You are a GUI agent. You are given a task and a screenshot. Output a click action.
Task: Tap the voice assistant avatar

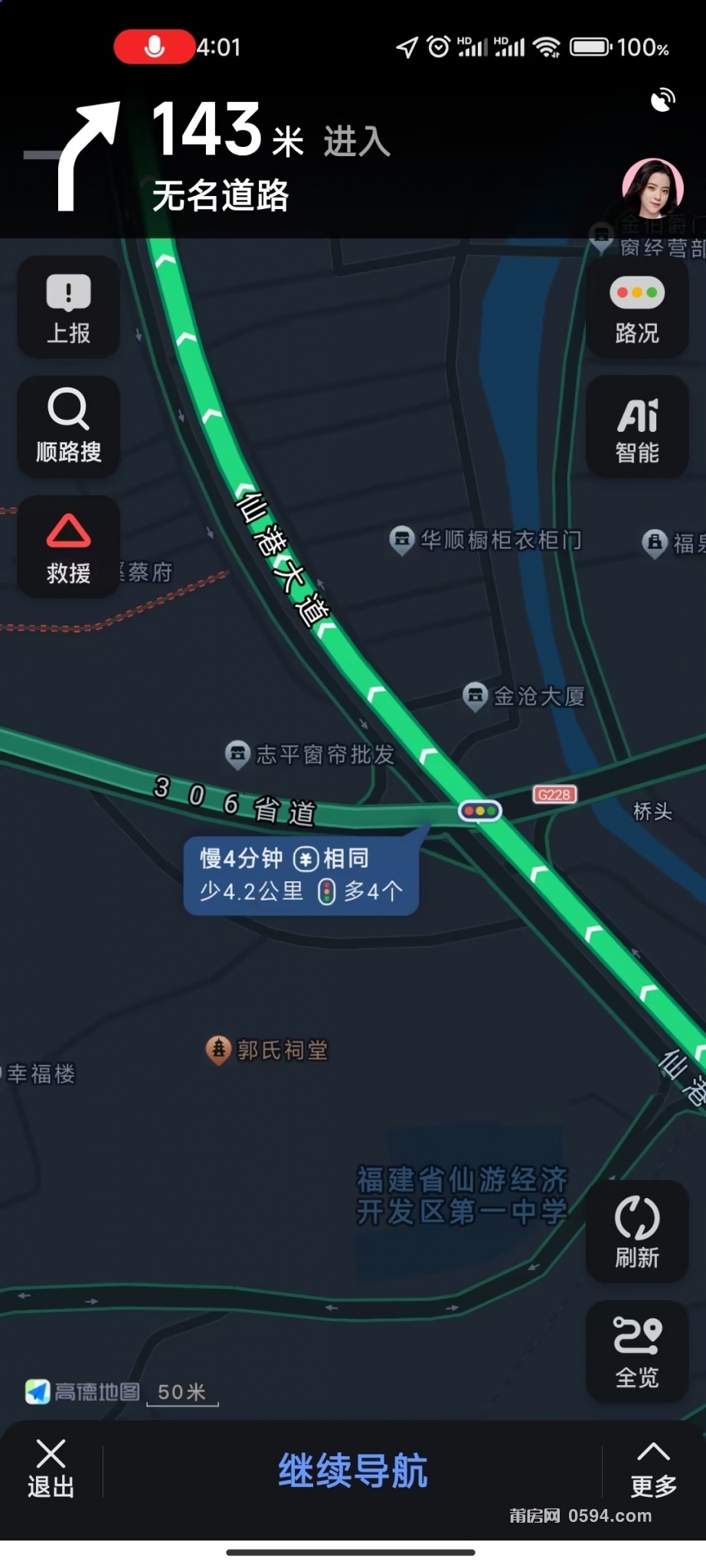[x=652, y=188]
